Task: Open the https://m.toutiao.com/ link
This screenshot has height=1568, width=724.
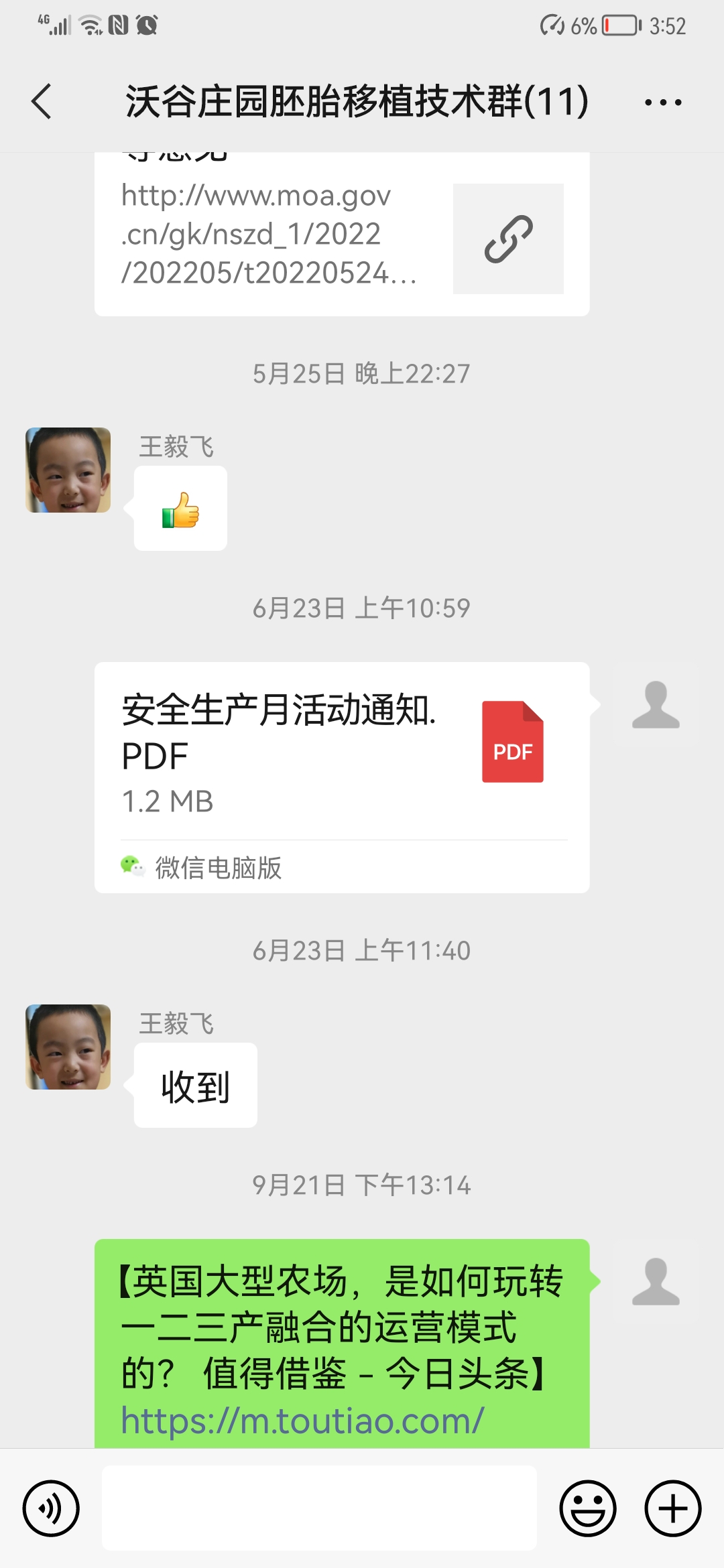Action: coord(302,1421)
